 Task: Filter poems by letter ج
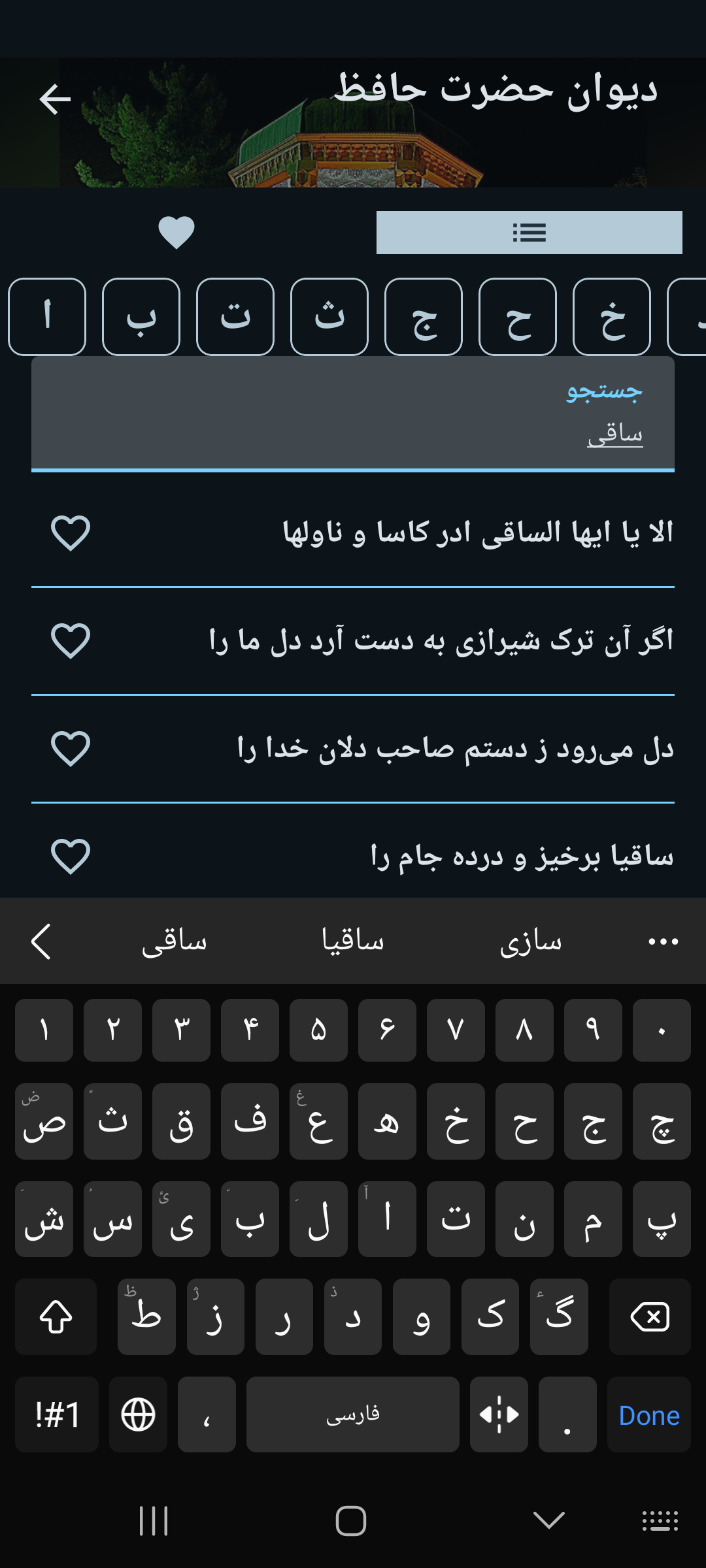(424, 317)
